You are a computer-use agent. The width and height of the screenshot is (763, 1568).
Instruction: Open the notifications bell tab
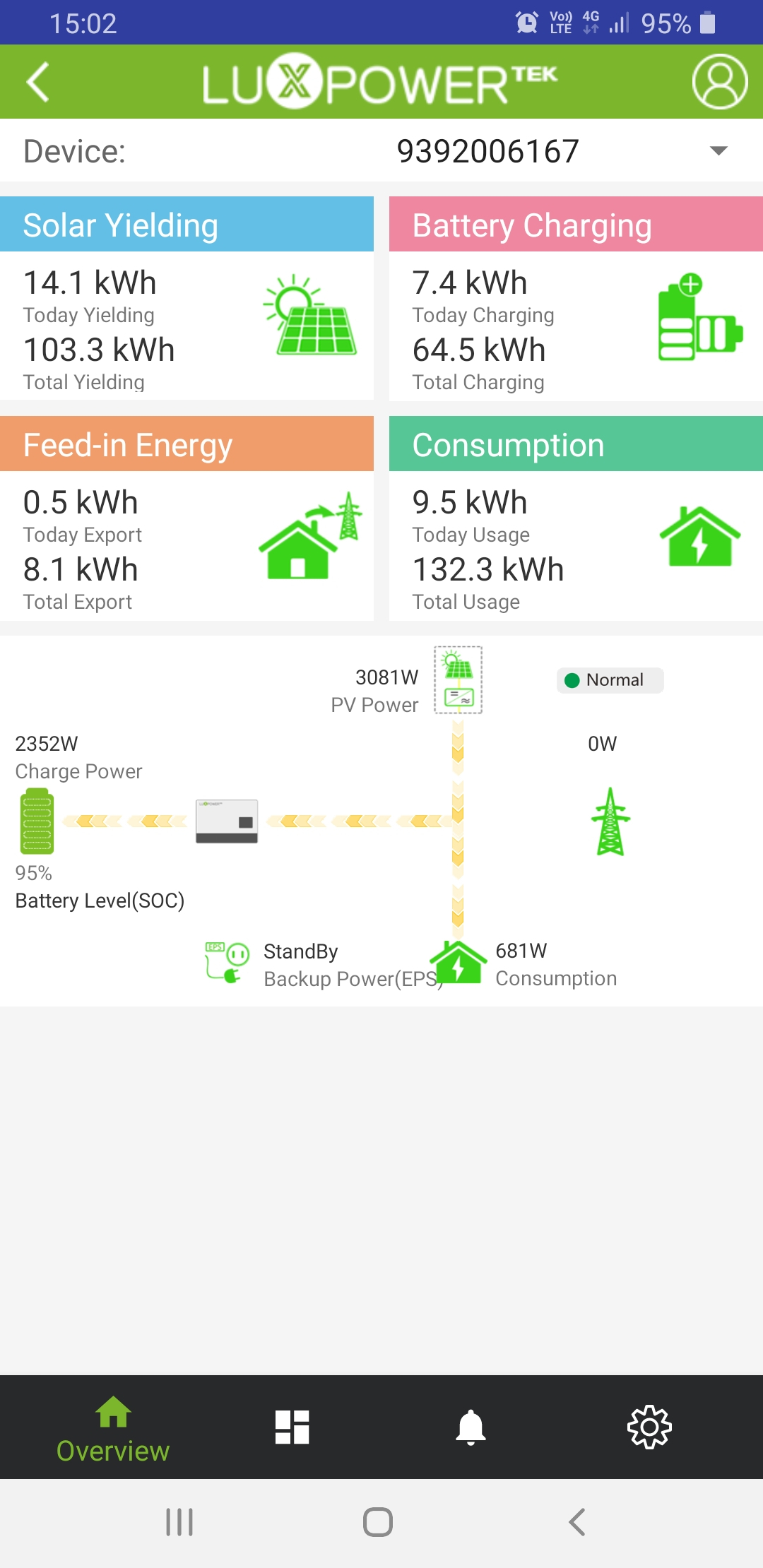pos(471,1427)
